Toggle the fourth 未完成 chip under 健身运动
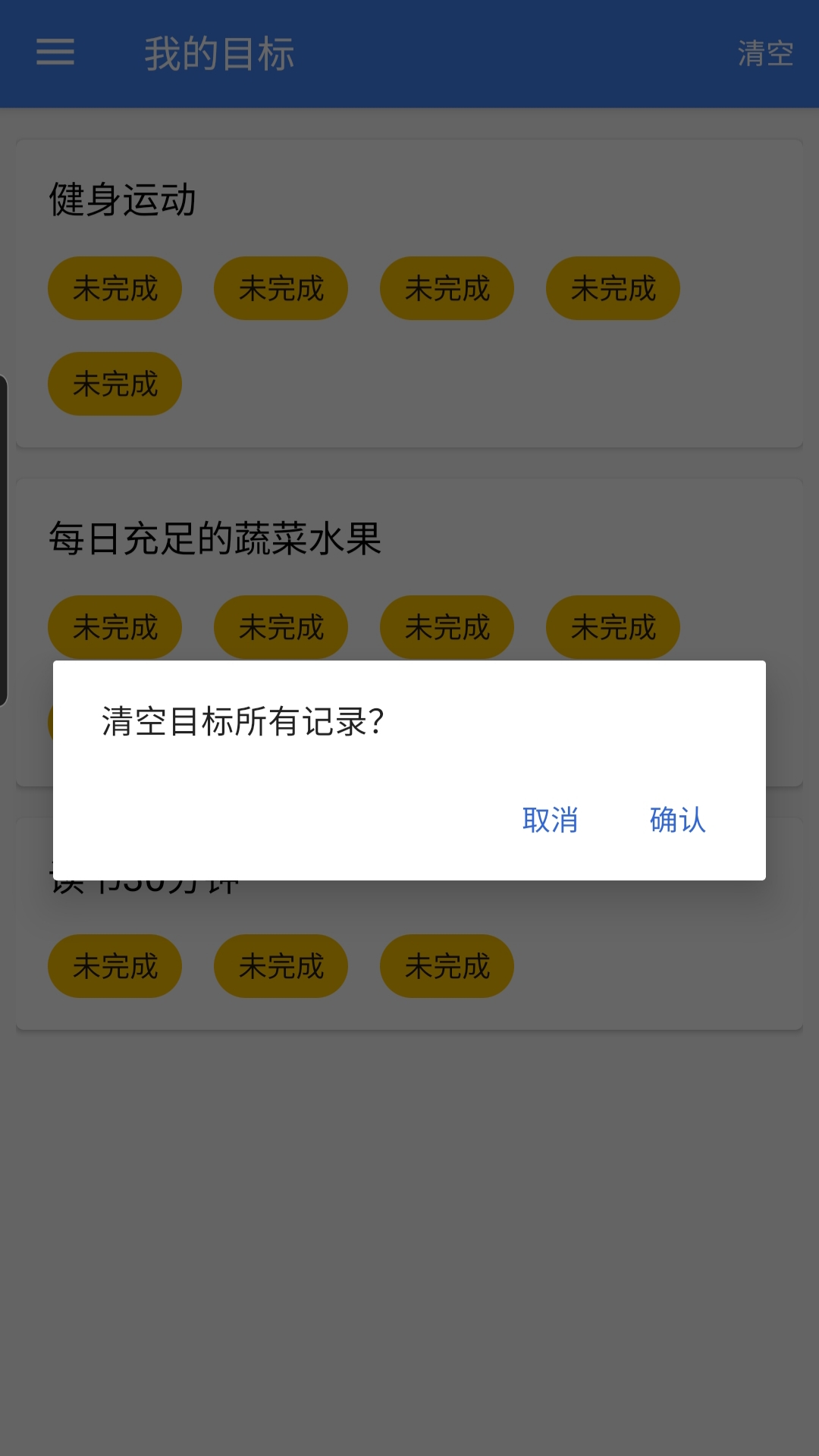 613,288
